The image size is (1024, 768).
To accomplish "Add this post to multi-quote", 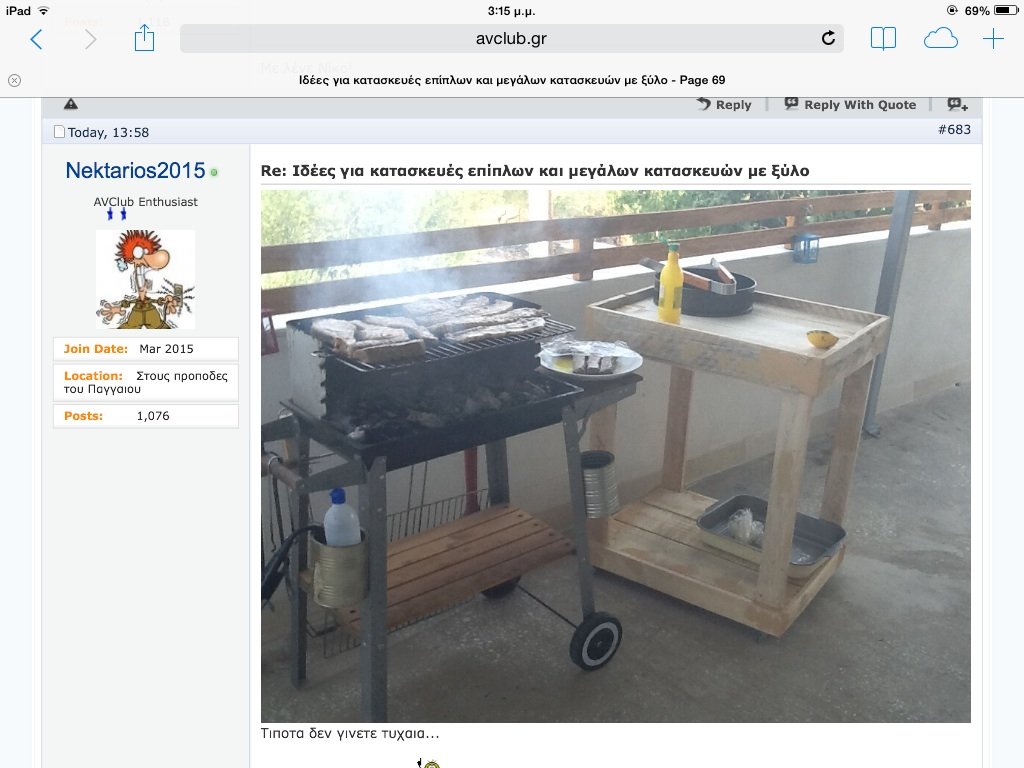I will coord(957,104).
